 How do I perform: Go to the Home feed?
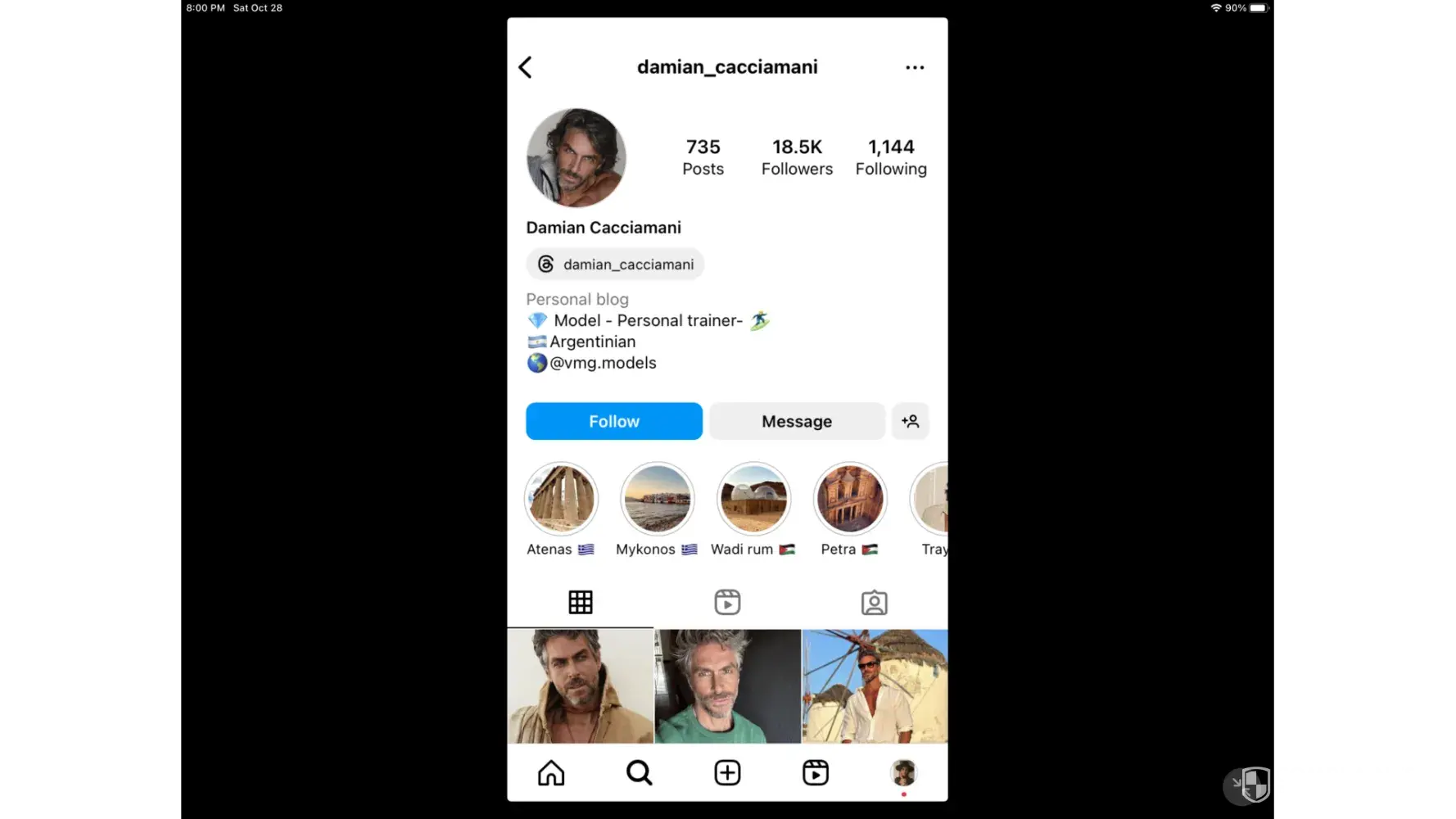pyautogui.click(x=551, y=772)
